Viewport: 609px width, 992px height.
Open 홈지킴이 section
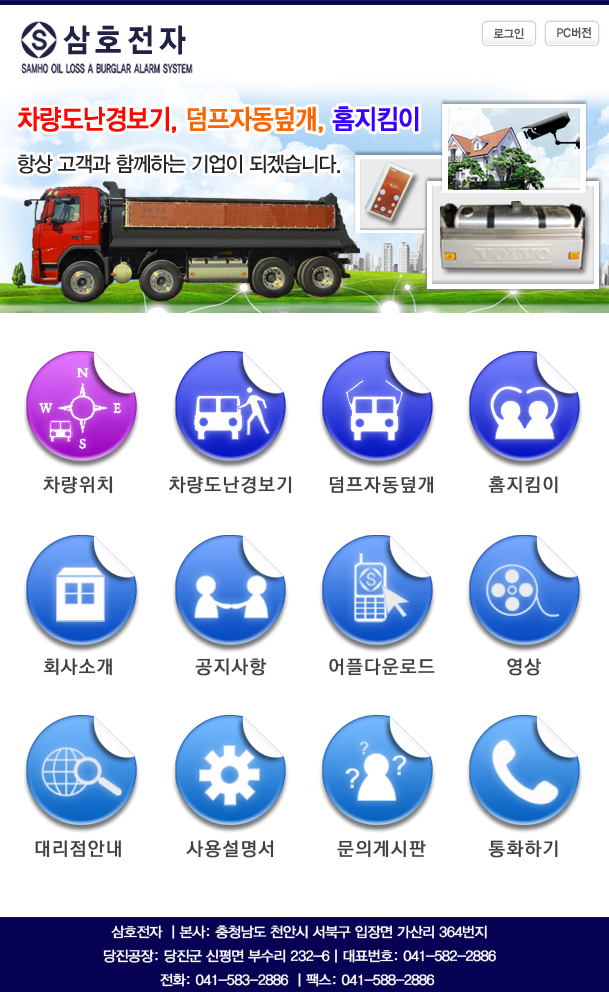[x=524, y=406]
